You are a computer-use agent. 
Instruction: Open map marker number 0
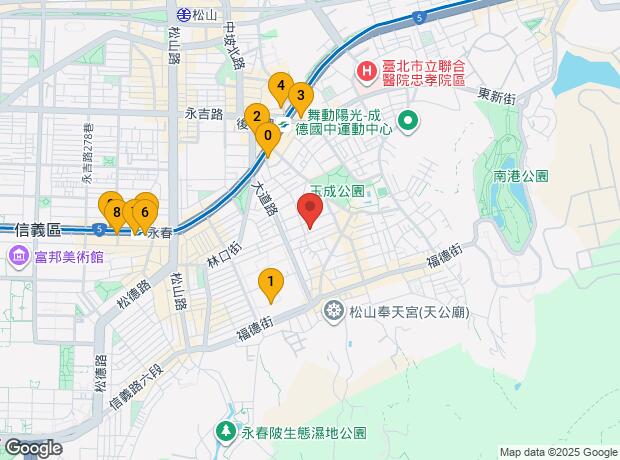(x=267, y=137)
